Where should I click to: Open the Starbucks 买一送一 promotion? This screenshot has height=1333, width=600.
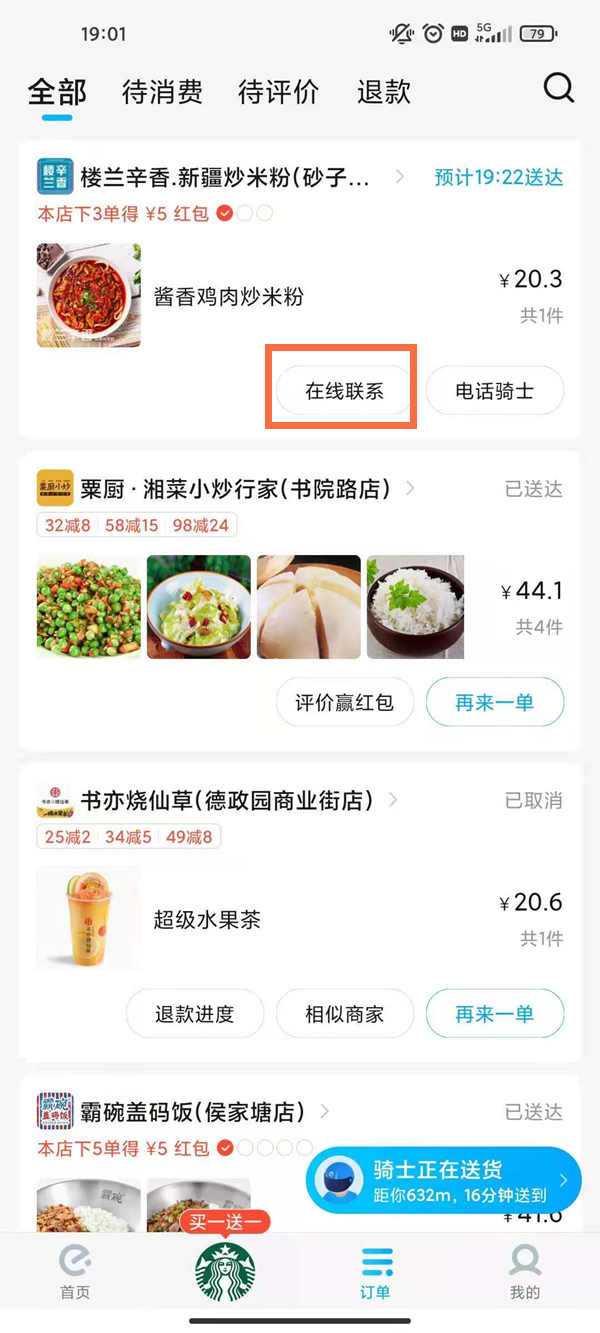pyautogui.click(x=225, y=1265)
